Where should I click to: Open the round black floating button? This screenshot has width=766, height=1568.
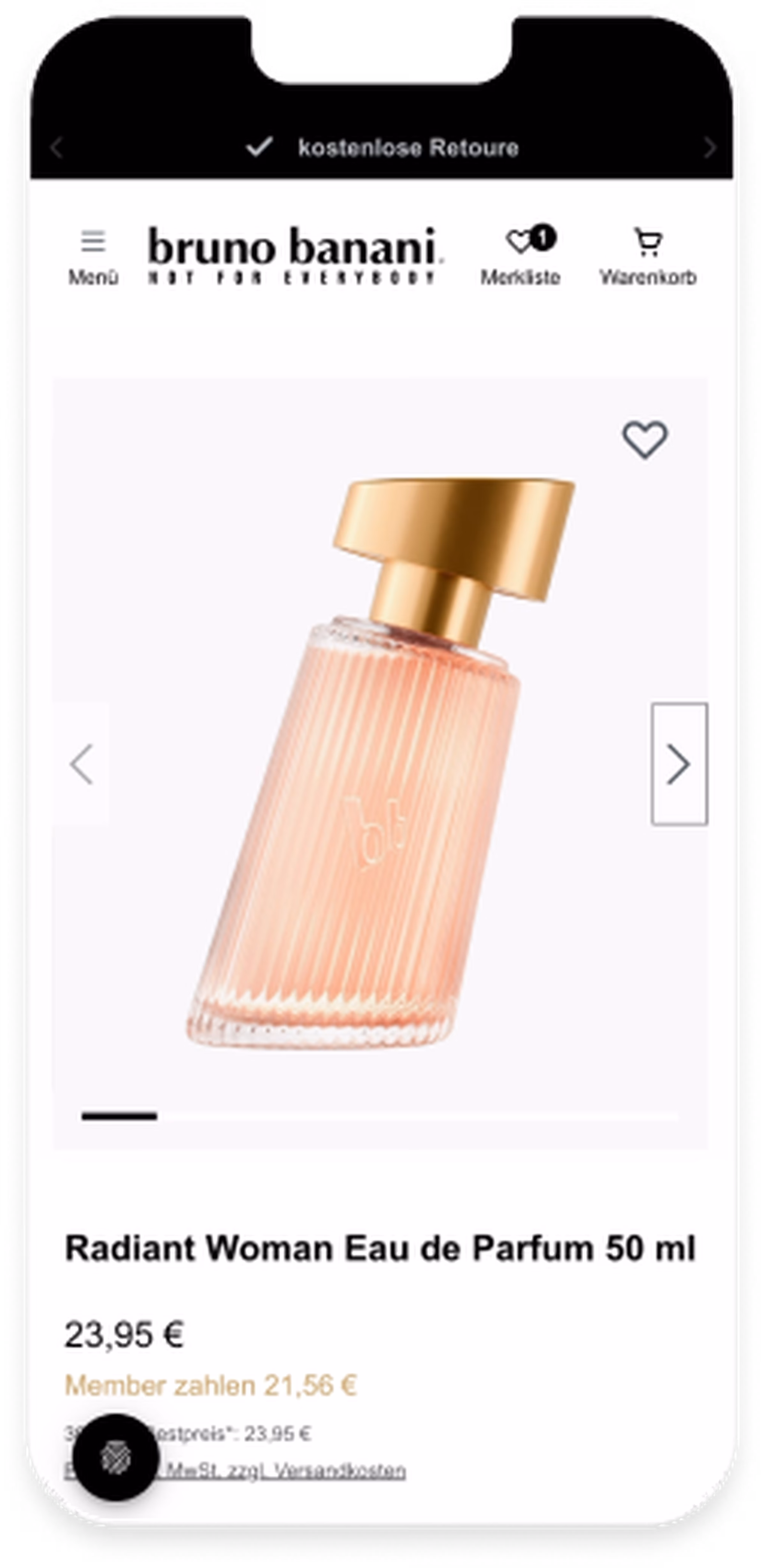pos(116,1457)
